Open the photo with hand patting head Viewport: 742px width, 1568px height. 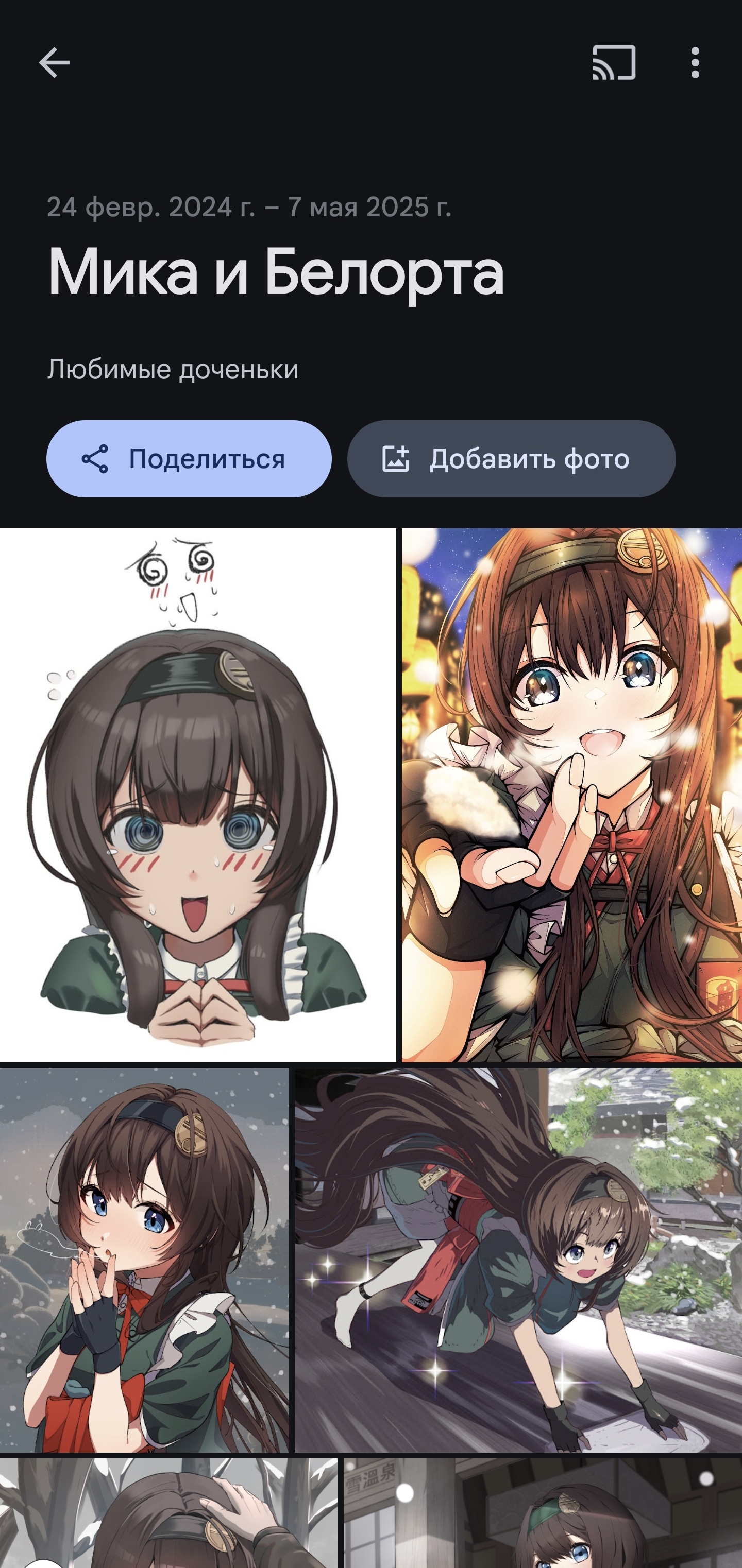tap(168, 1513)
